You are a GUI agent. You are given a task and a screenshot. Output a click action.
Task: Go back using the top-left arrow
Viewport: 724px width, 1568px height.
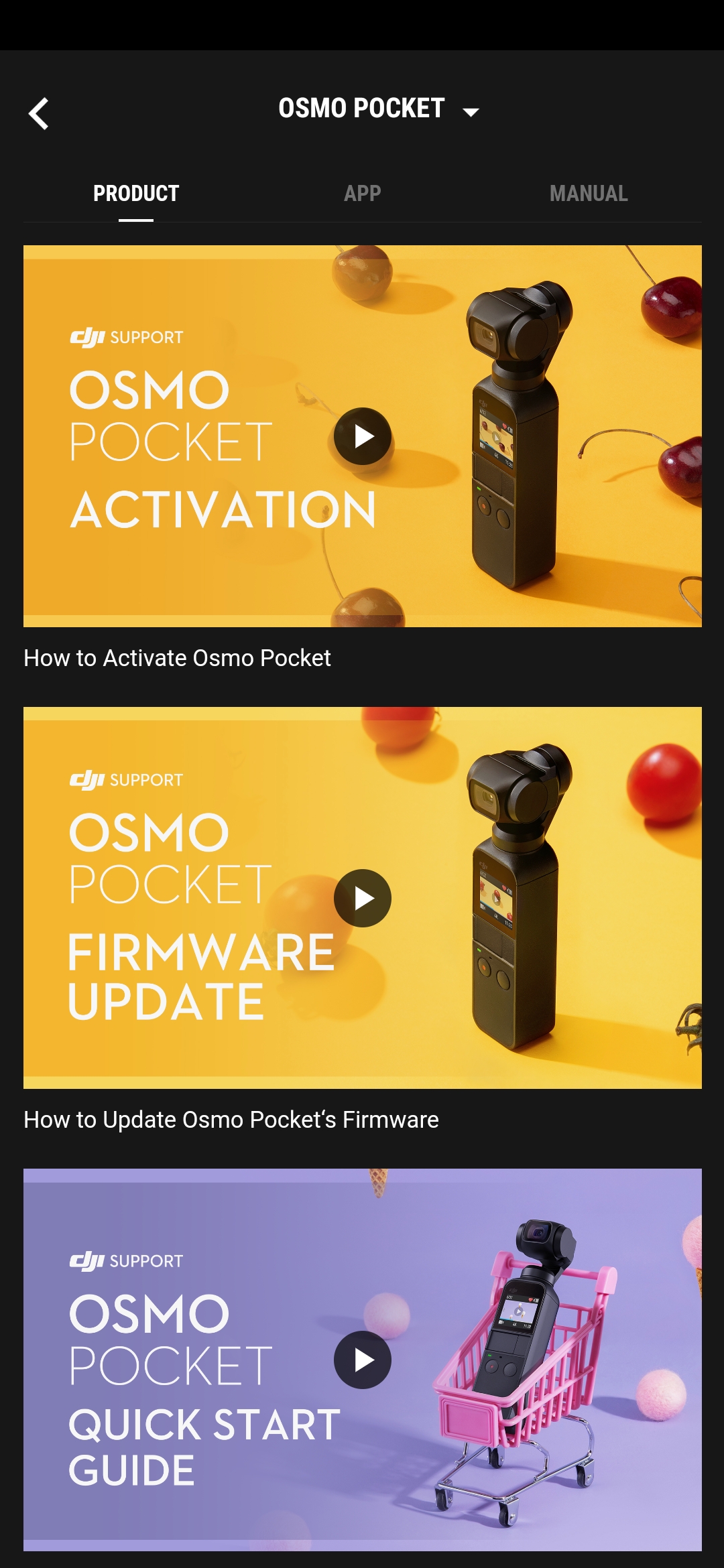(39, 113)
